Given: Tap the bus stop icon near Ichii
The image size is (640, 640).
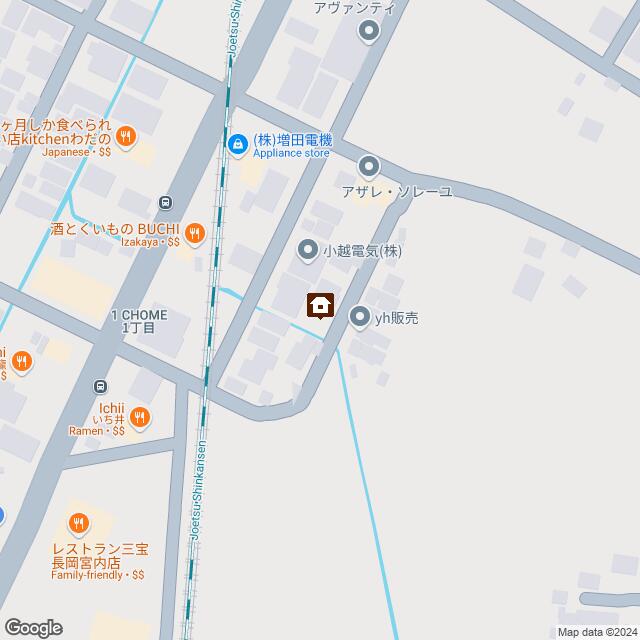Looking at the screenshot, I should pyautogui.click(x=100, y=387).
